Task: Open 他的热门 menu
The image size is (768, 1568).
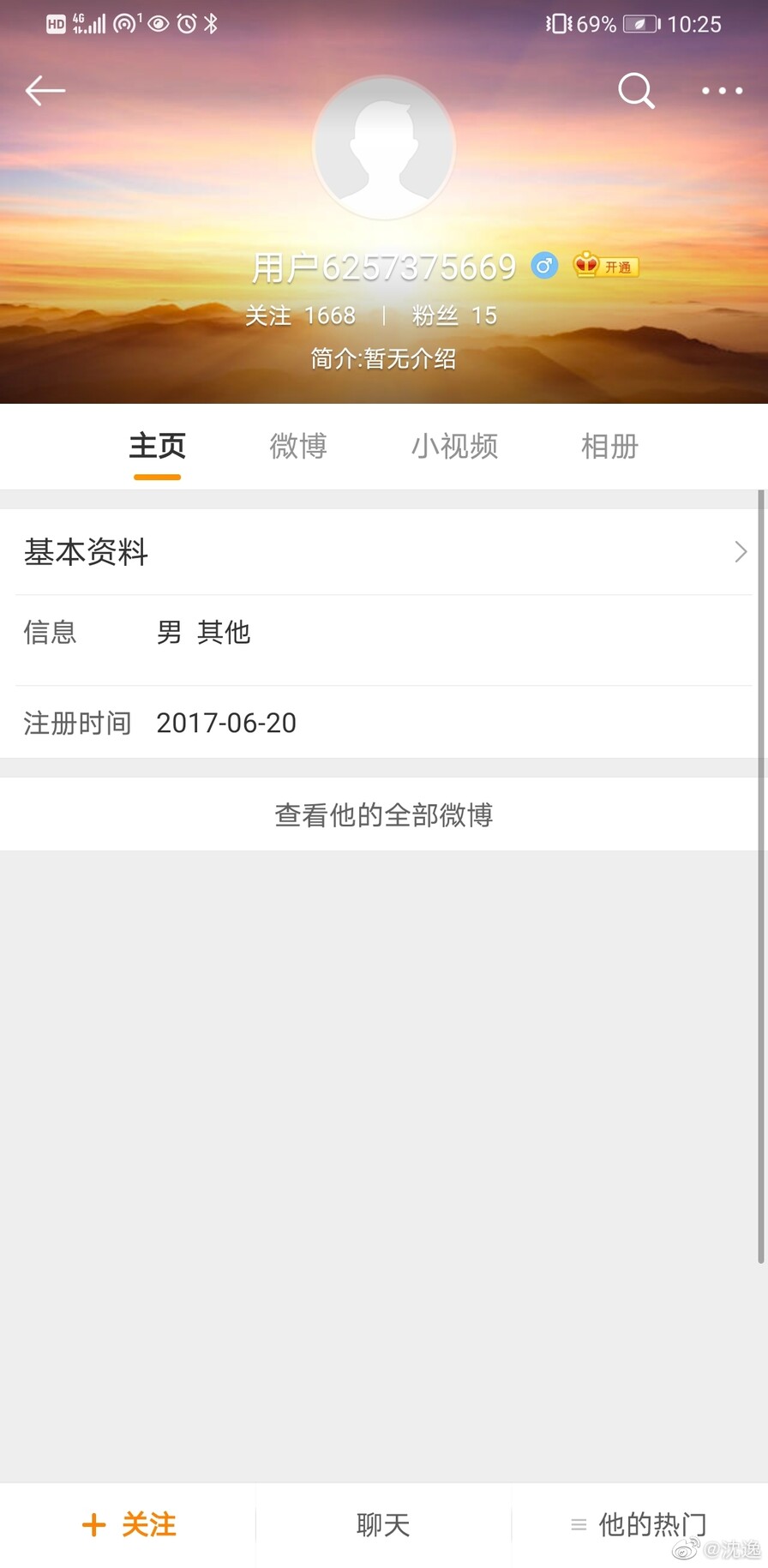Action: [639, 1524]
